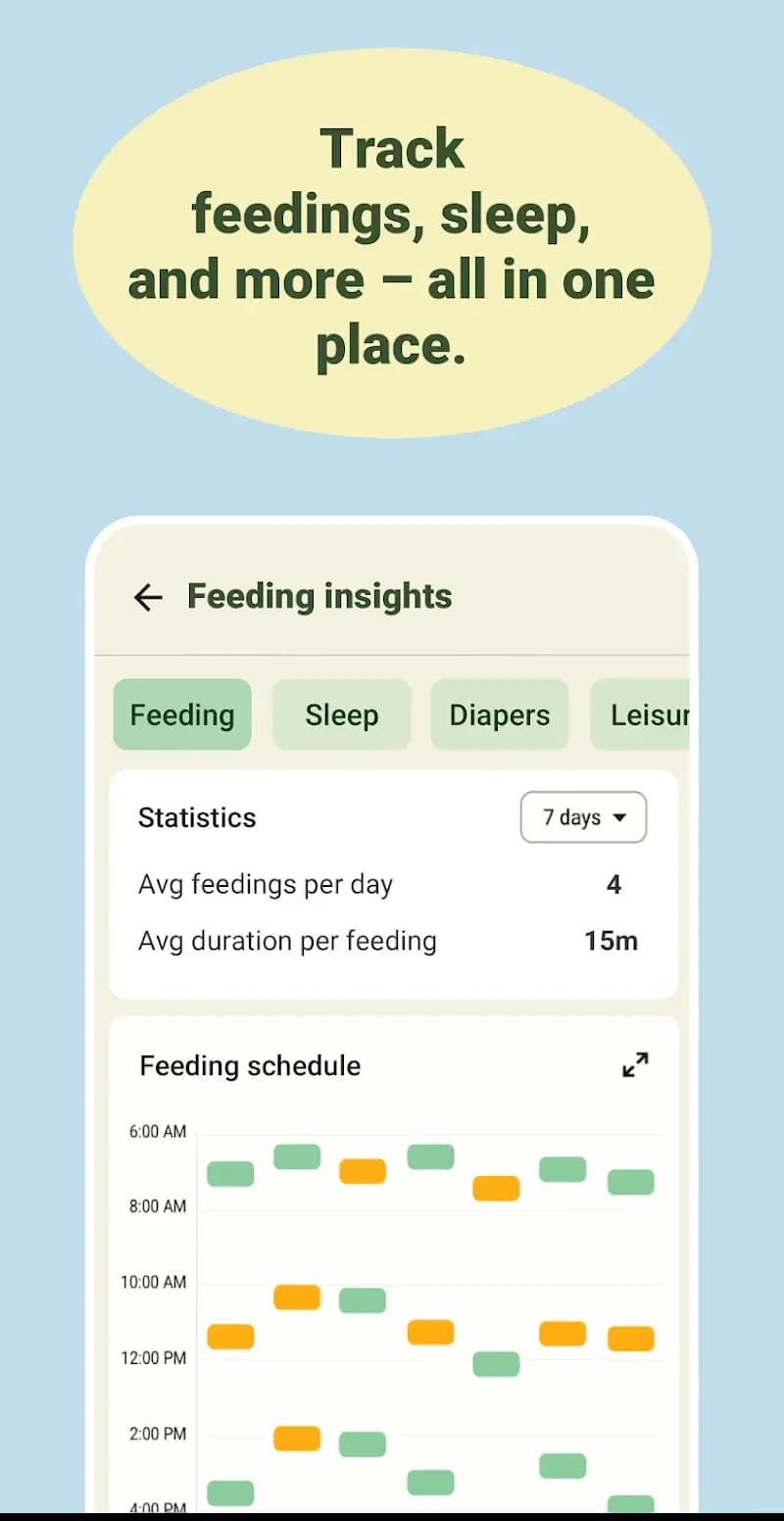Tap an orange feeding block around 7:00 AM
The image size is (784, 1521).
tap(362, 1171)
